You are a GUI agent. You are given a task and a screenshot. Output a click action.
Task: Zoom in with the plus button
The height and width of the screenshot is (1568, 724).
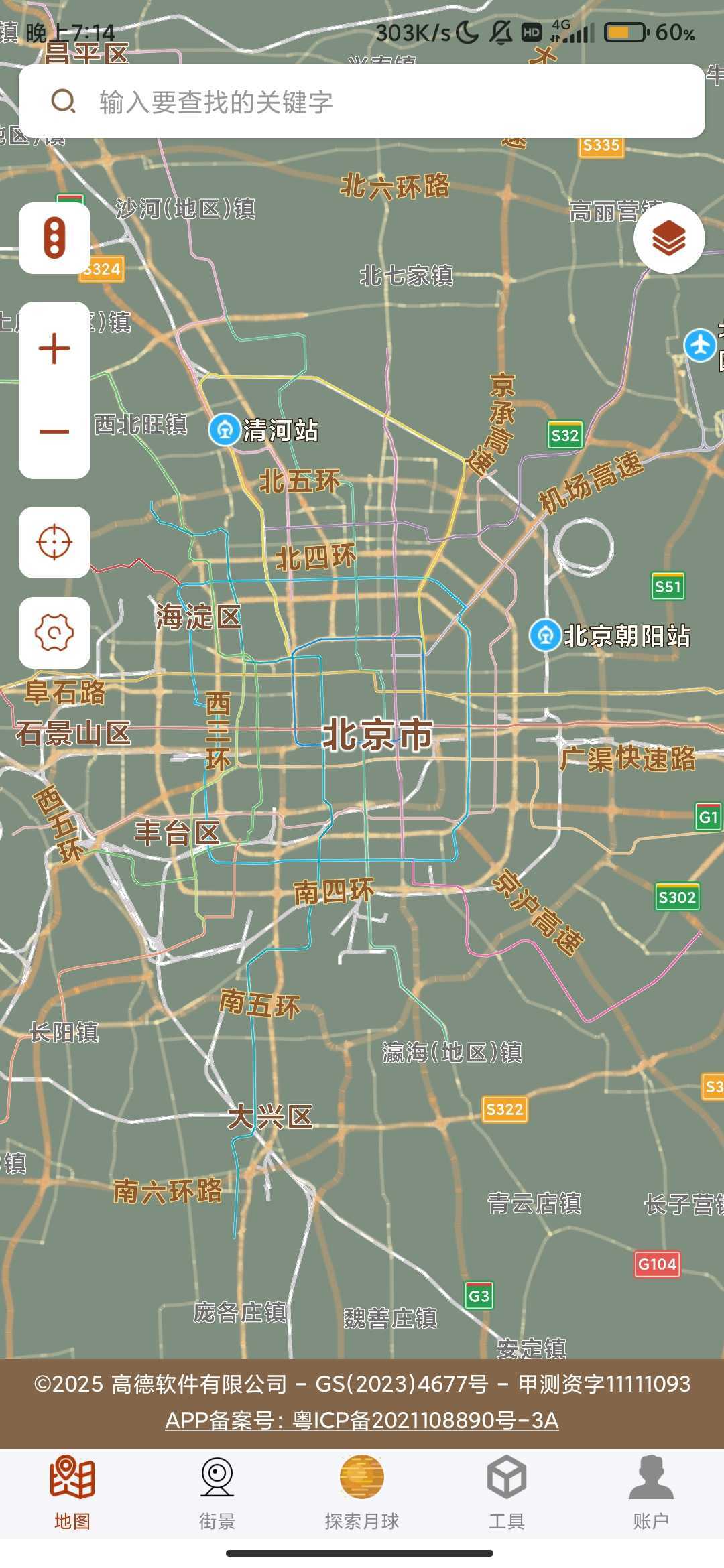[x=55, y=349]
